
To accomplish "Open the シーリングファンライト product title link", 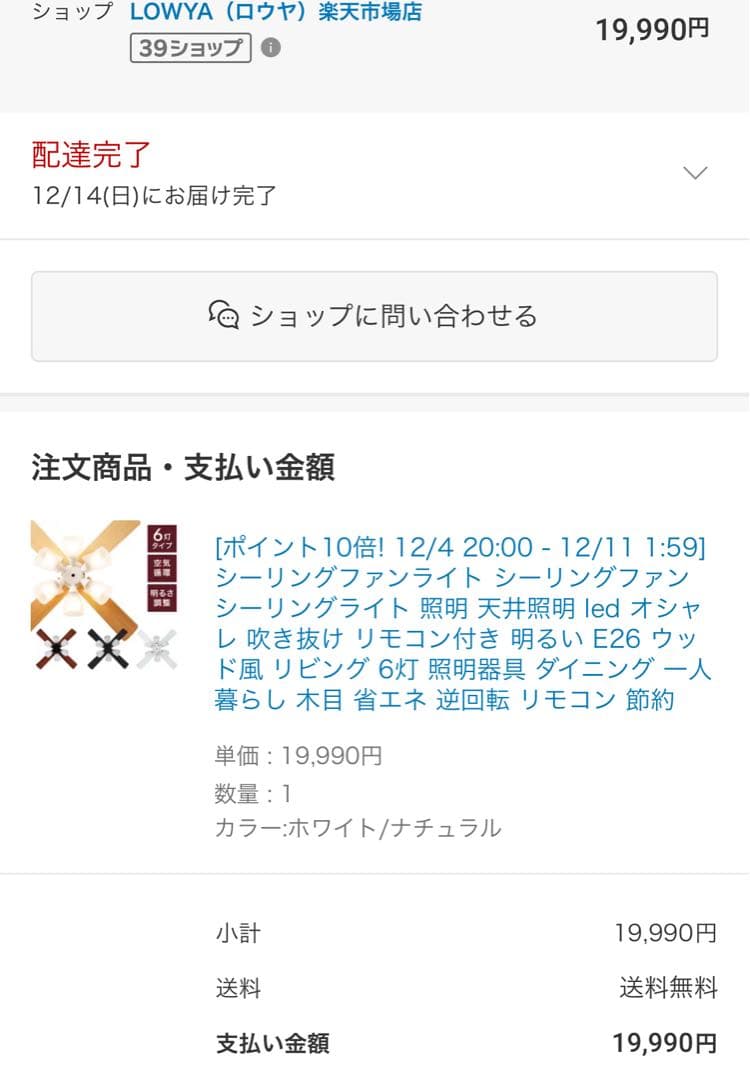I will pos(463,623).
